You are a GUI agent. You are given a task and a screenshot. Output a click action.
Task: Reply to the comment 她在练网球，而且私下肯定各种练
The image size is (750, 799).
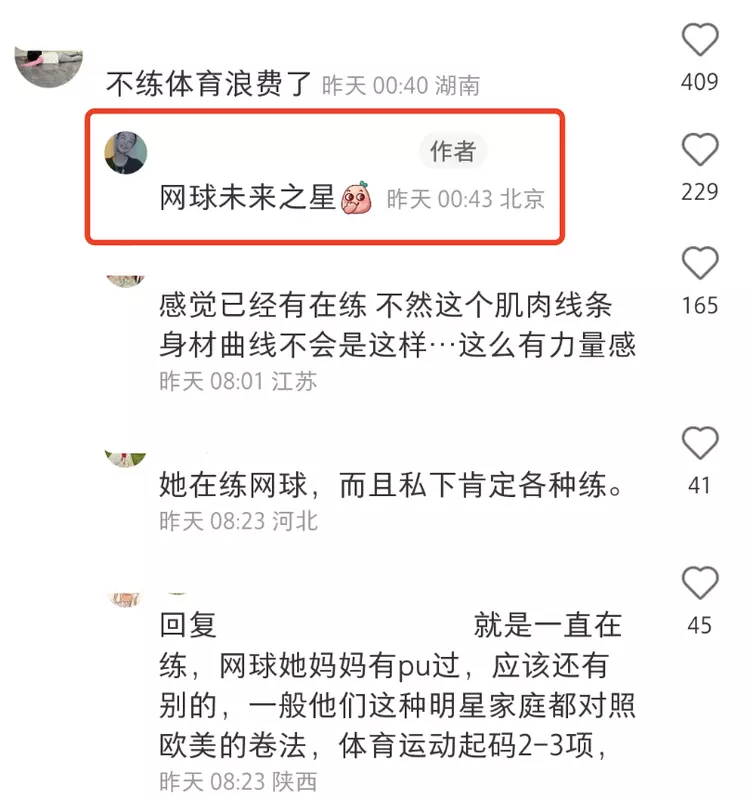[390, 487]
